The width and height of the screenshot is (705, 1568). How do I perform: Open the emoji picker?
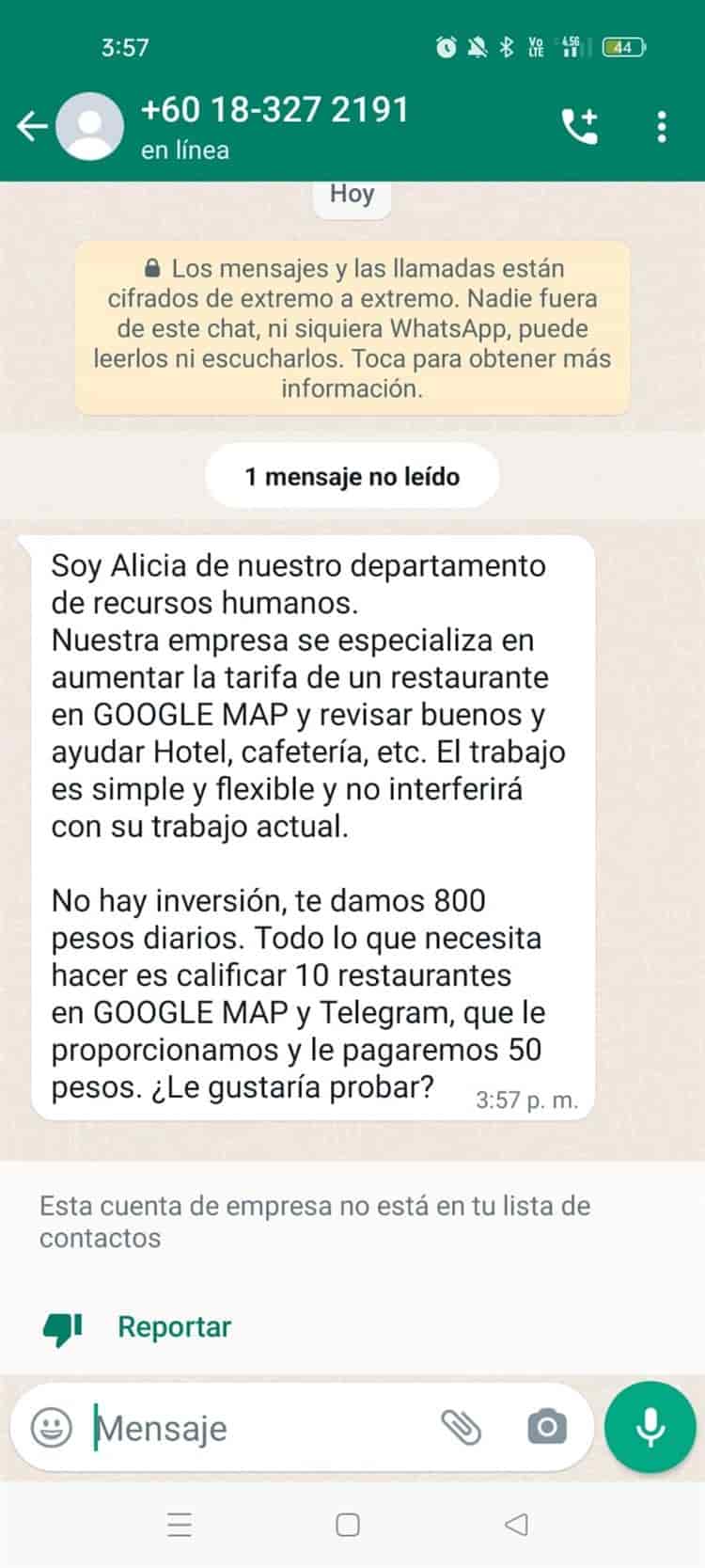(x=52, y=1427)
